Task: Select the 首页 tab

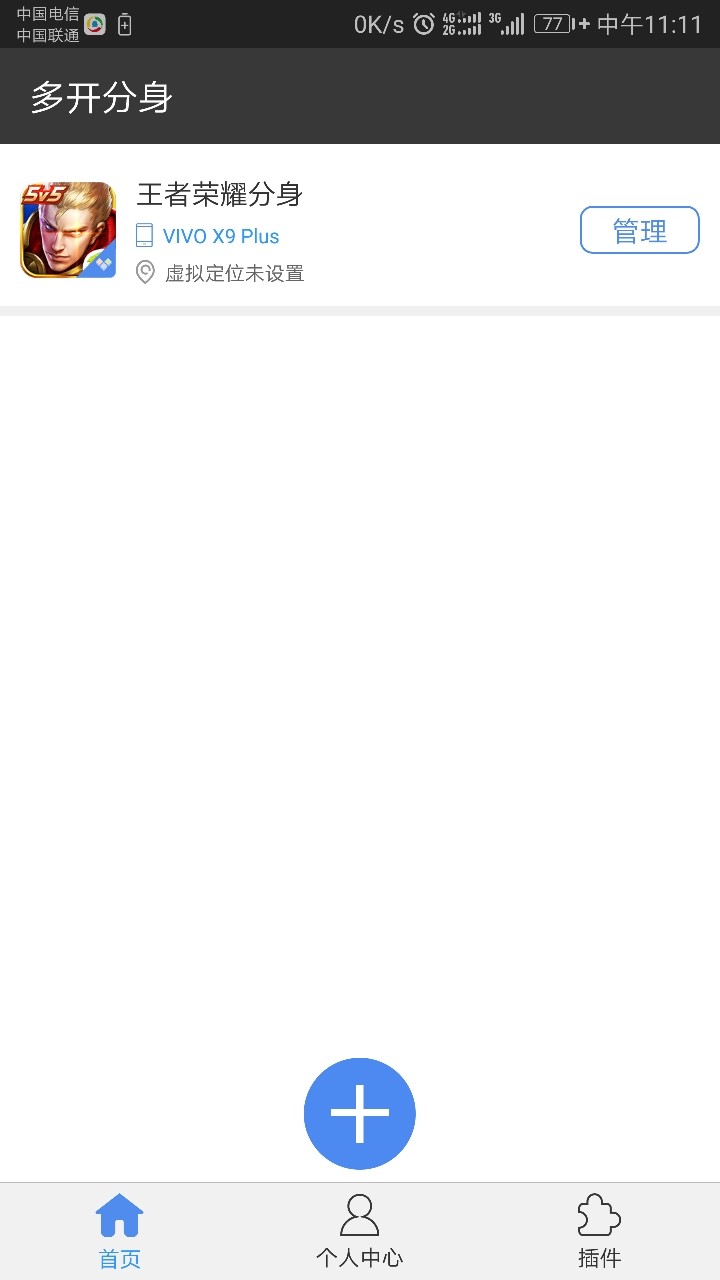Action: (120, 1231)
